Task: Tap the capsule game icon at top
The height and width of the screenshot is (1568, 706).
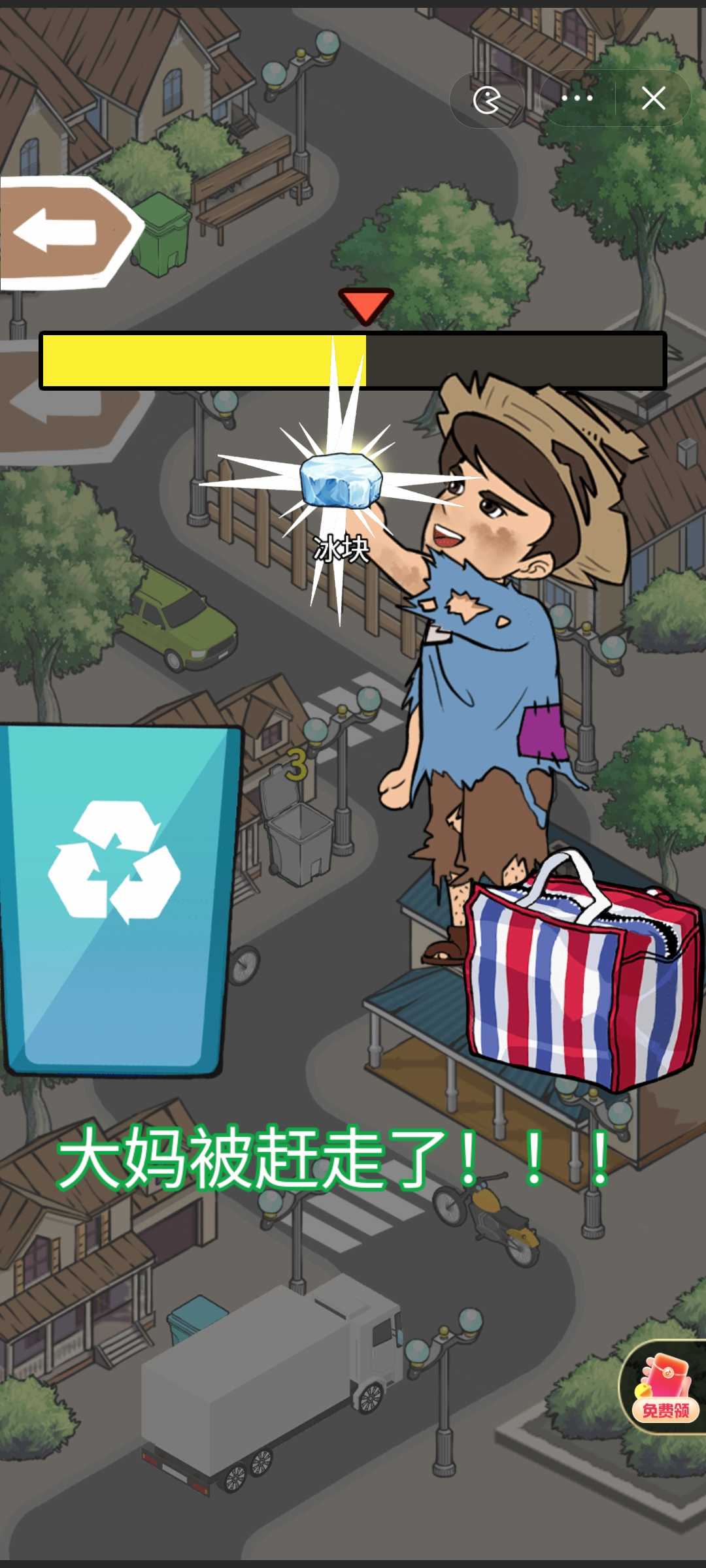Action: [487, 100]
